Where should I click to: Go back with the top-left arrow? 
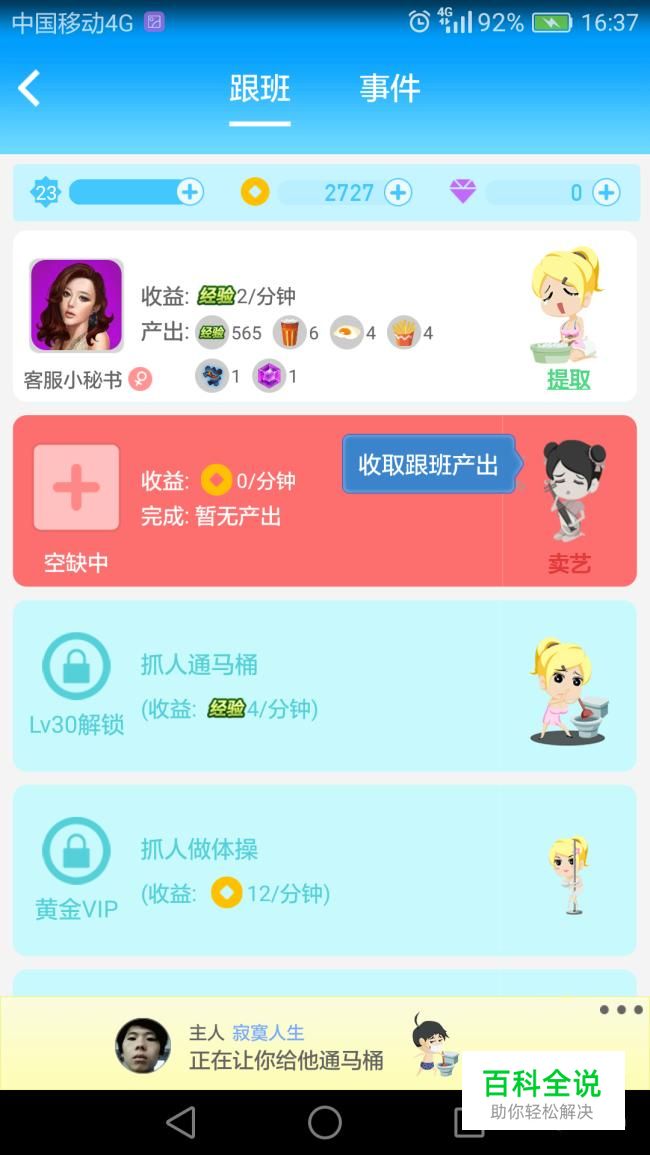(29, 88)
